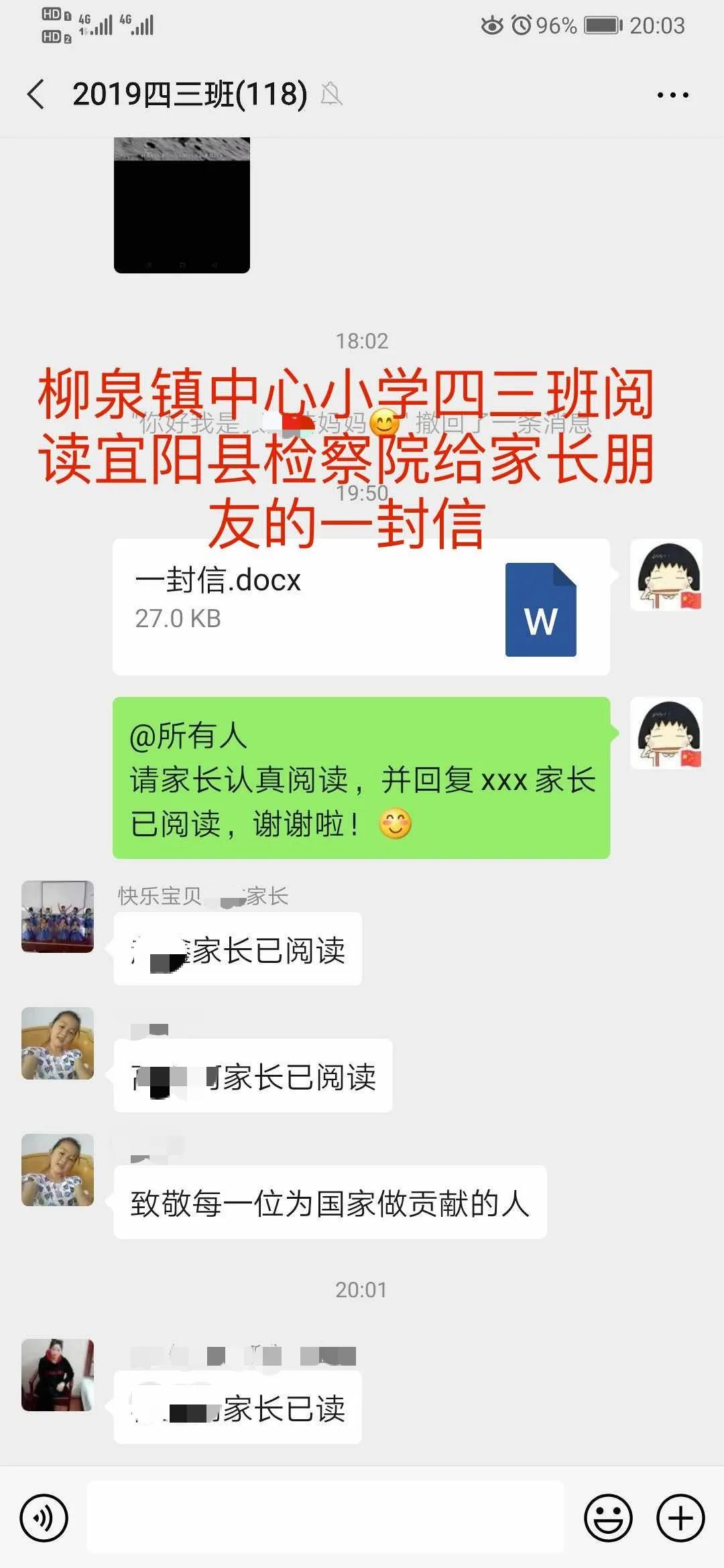Open avatar beside 致敬每一位为国家做贡献的人 message
This screenshot has width=724, height=1568.
(58, 1170)
